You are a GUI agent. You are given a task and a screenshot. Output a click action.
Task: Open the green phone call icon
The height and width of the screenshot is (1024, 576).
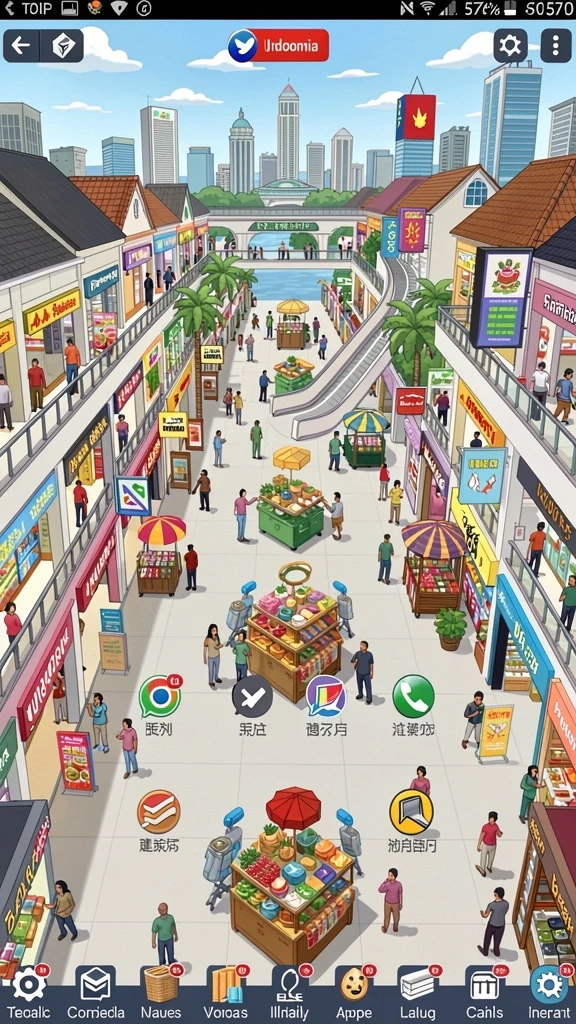click(413, 696)
